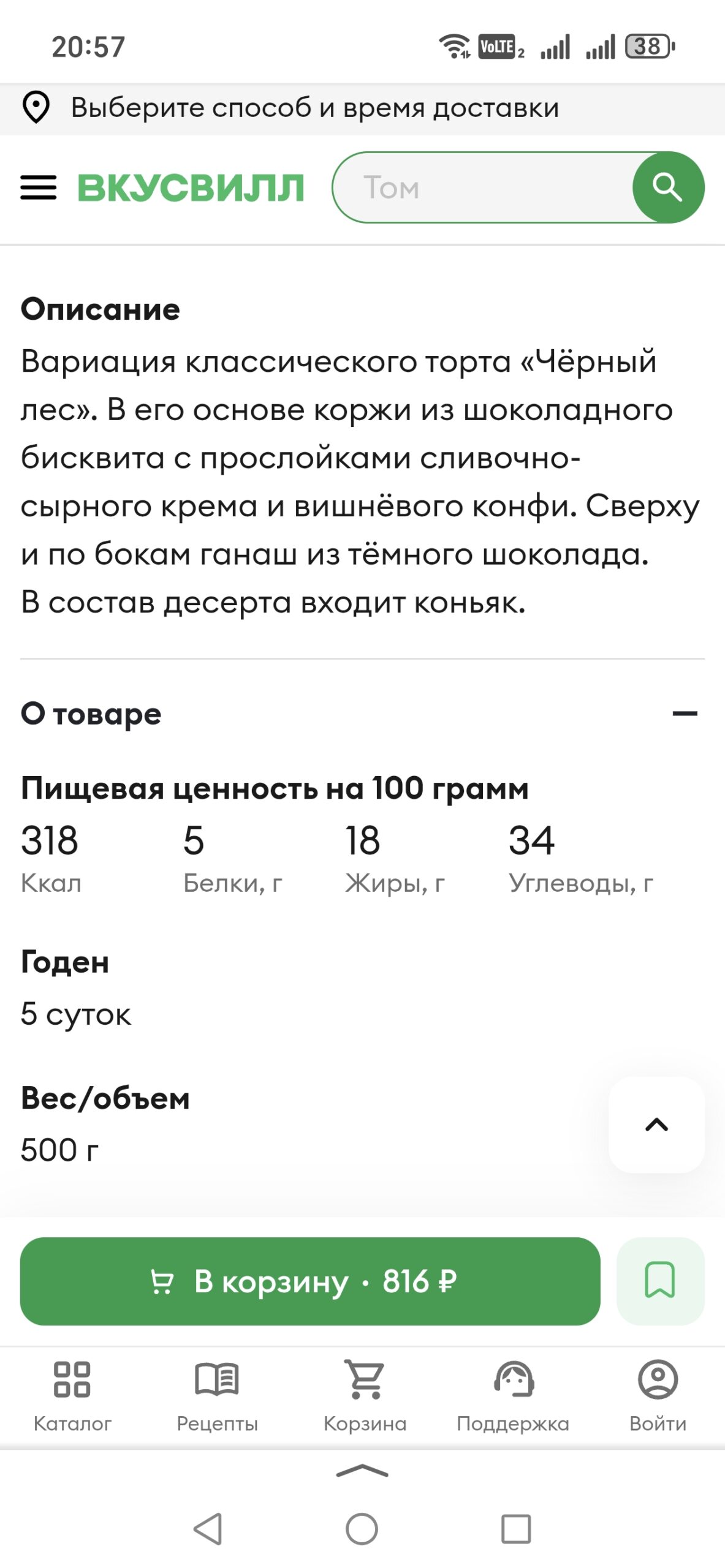Open the Поддержка tab

(513, 1396)
